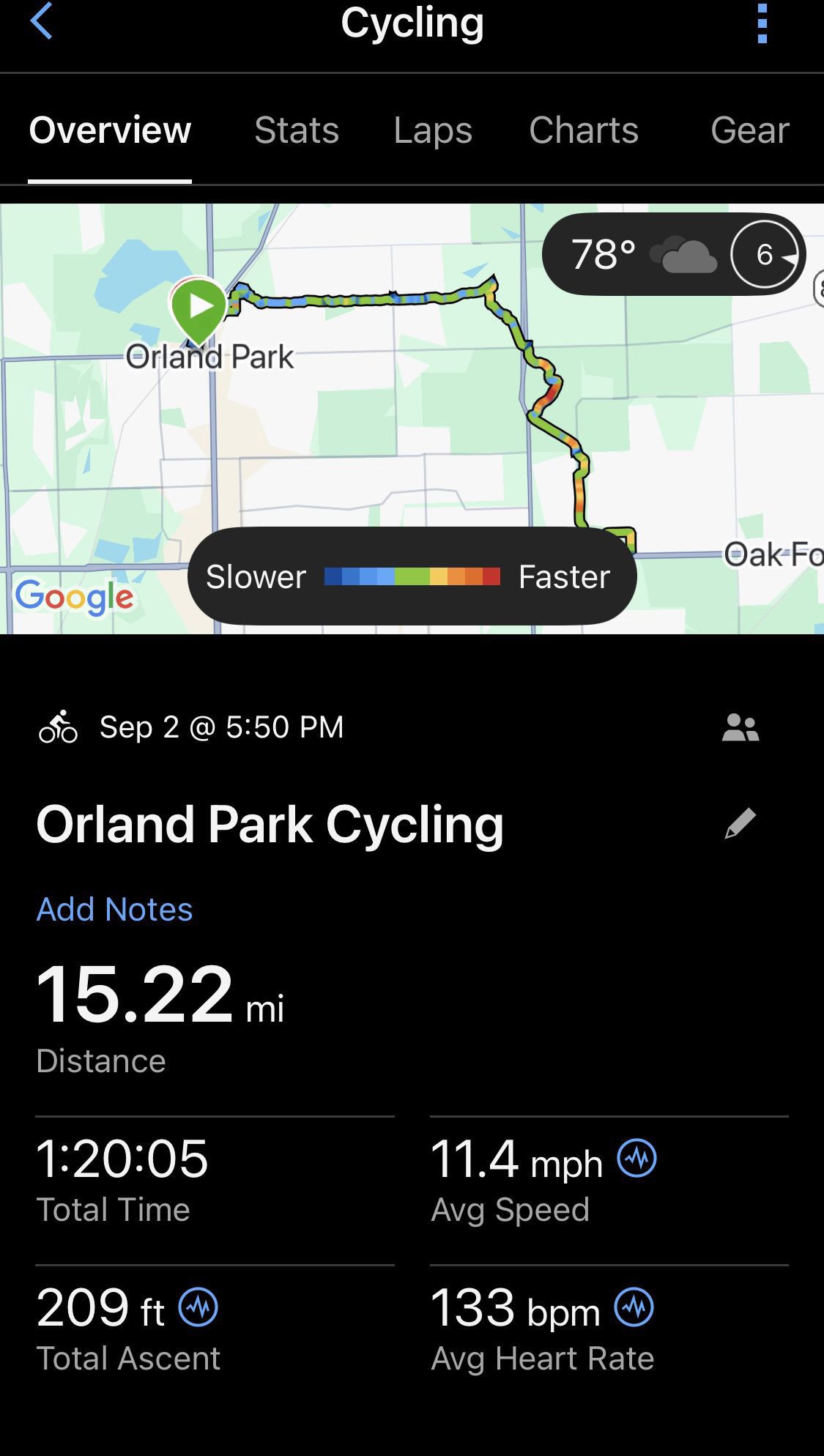
Task: Switch to the Laps tab
Action: (433, 130)
